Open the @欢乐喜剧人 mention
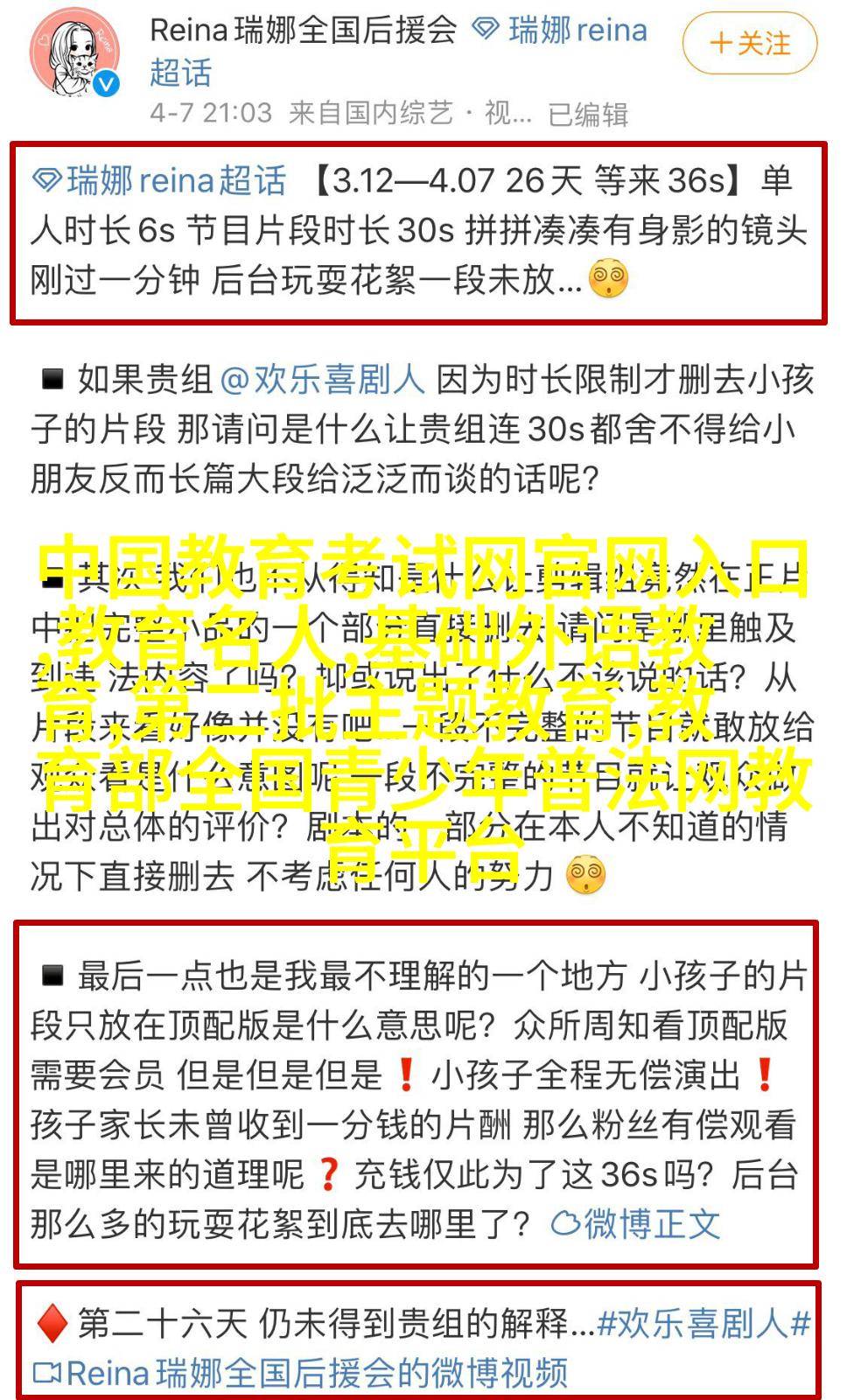This screenshot has width=847, height=1400. 322,381
